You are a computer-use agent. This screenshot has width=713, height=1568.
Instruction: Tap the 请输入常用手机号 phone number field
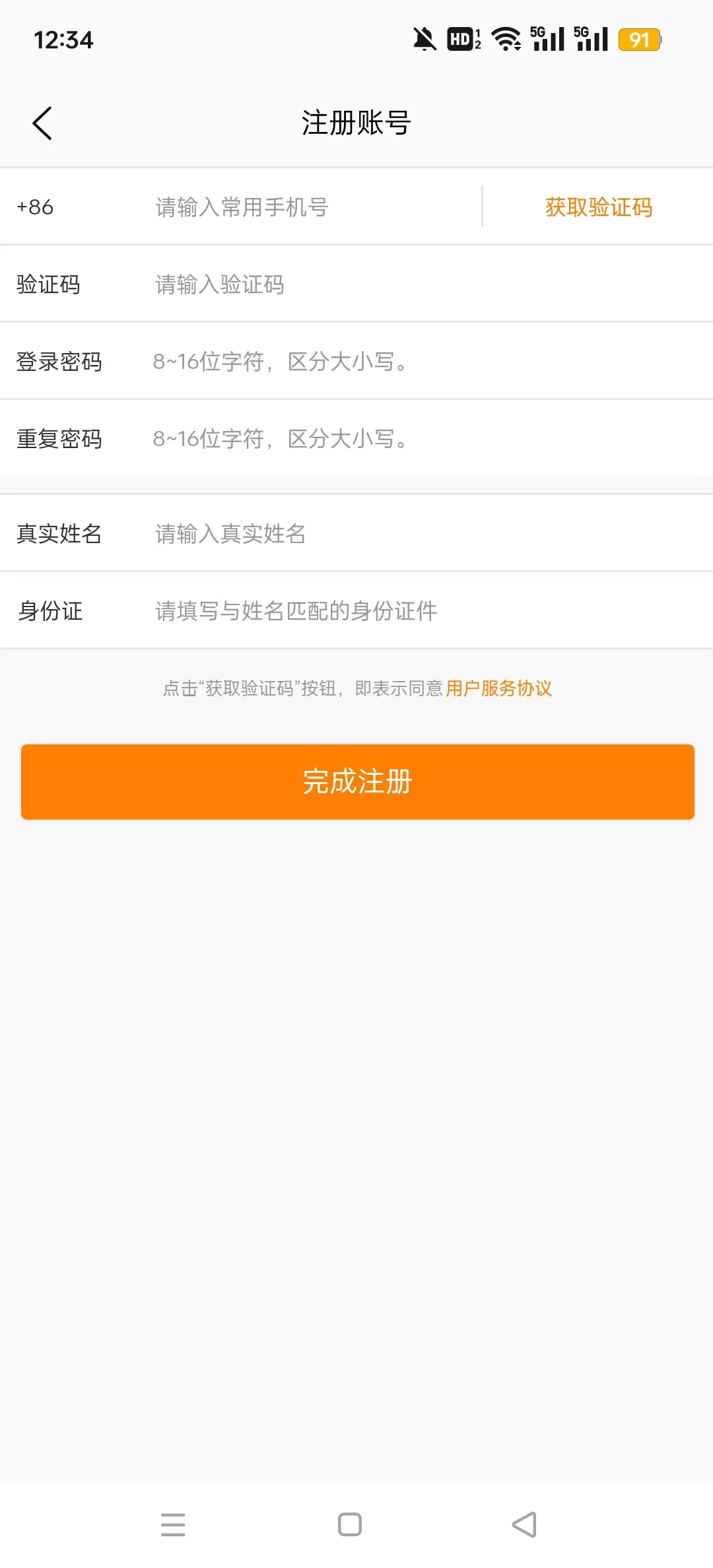[x=310, y=207]
